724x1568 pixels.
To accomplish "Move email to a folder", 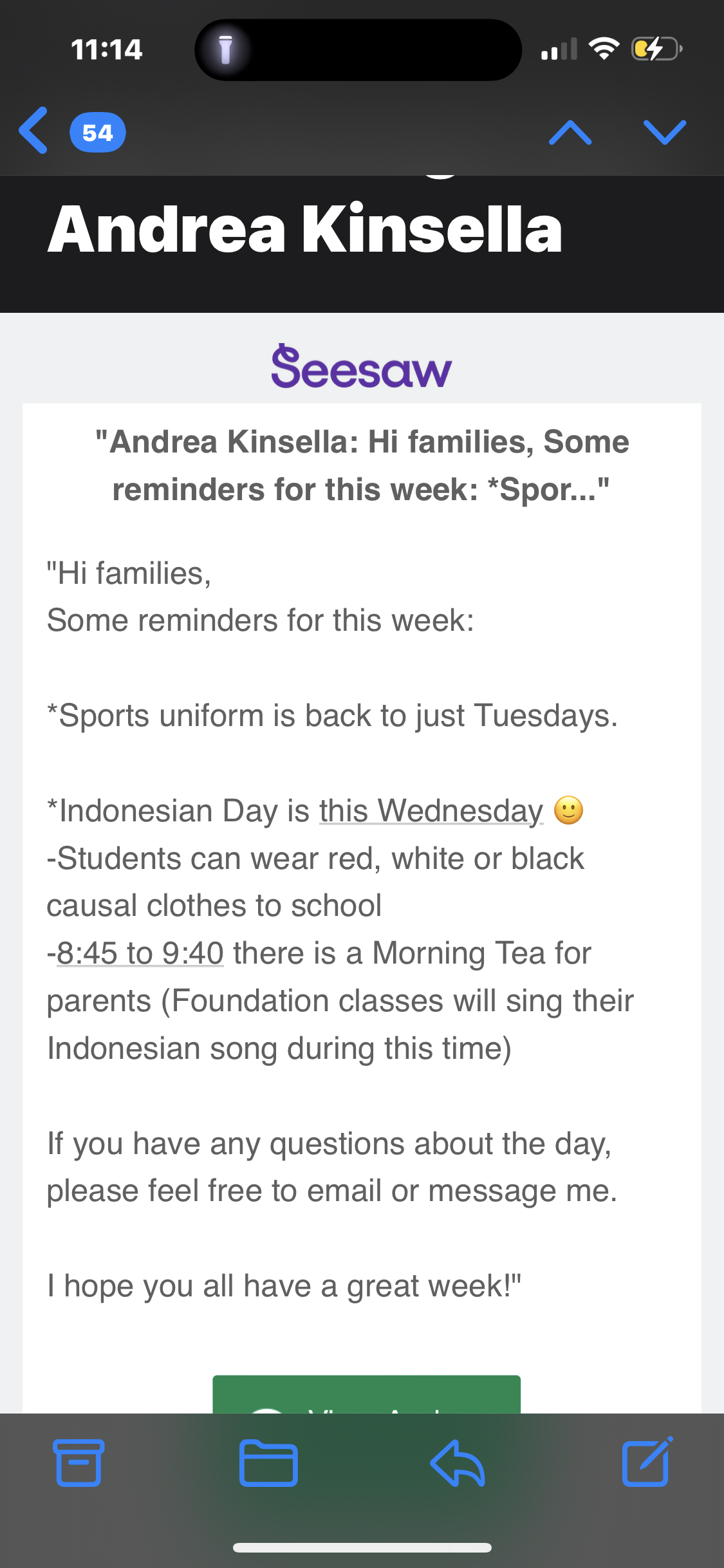I will pos(268,1462).
